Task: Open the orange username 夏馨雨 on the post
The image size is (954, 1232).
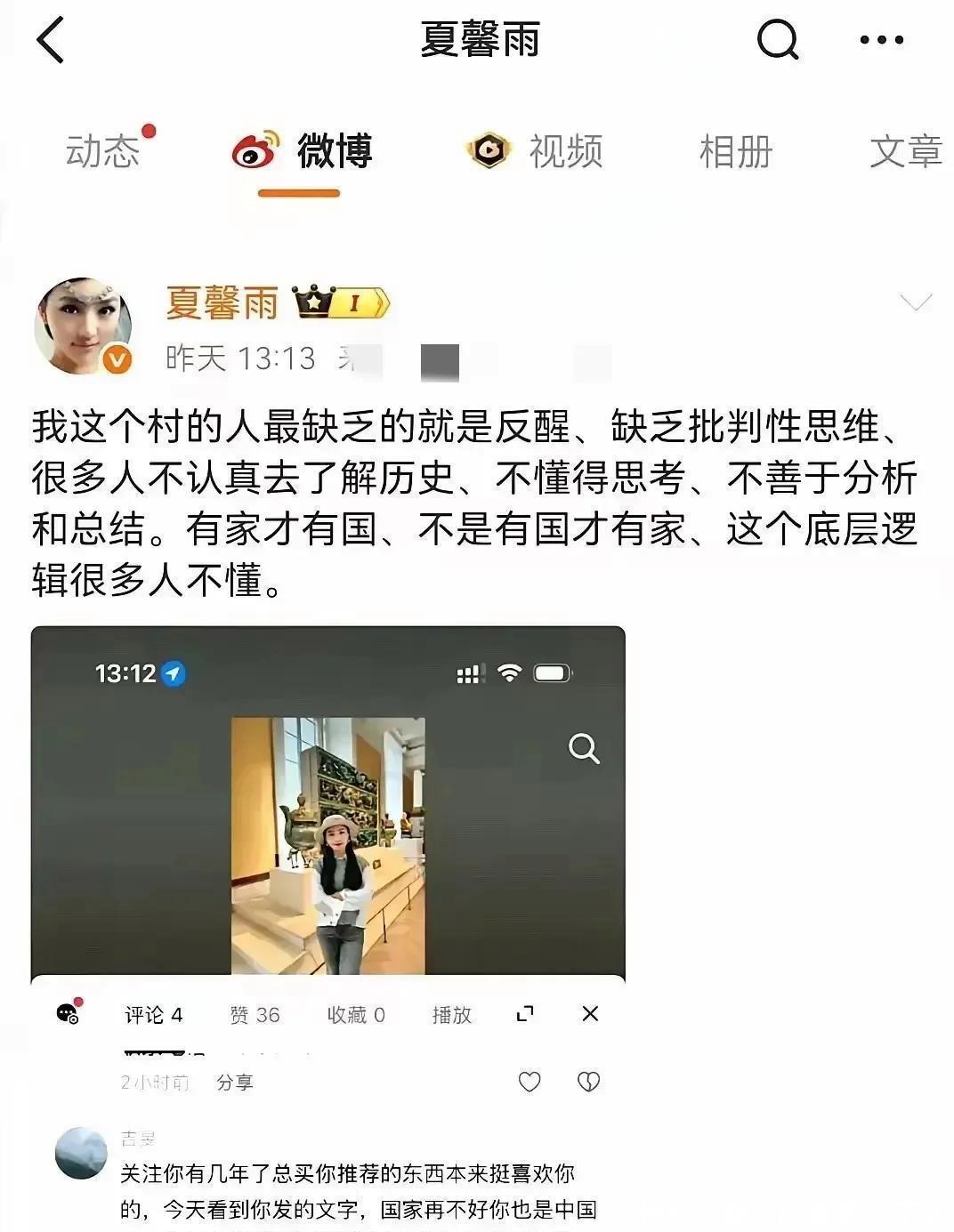Action: [x=222, y=303]
